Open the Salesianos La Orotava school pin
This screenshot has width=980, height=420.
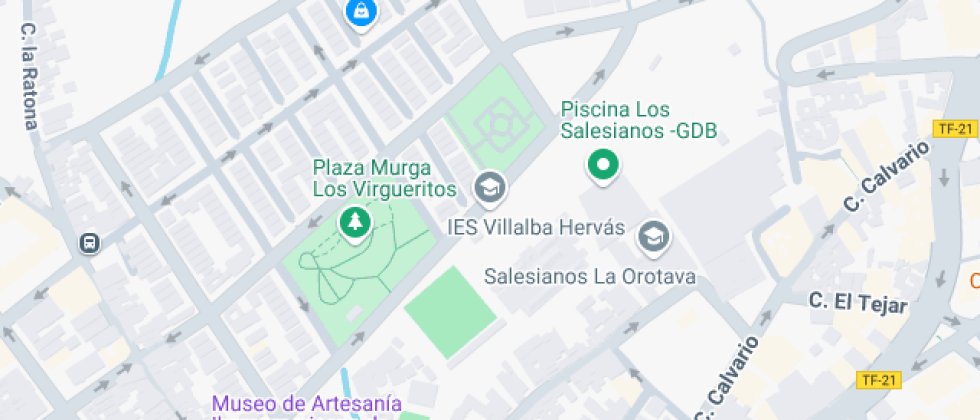click(654, 237)
